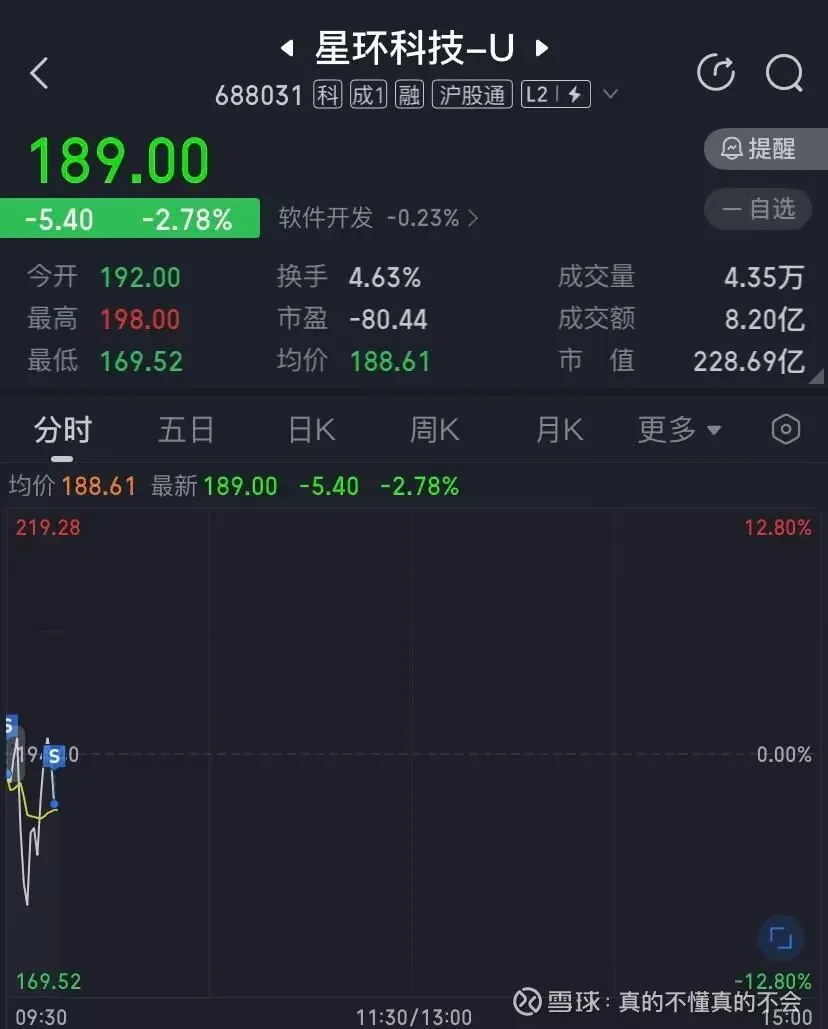Open the search icon
The image size is (828, 1029).
click(x=784, y=73)
